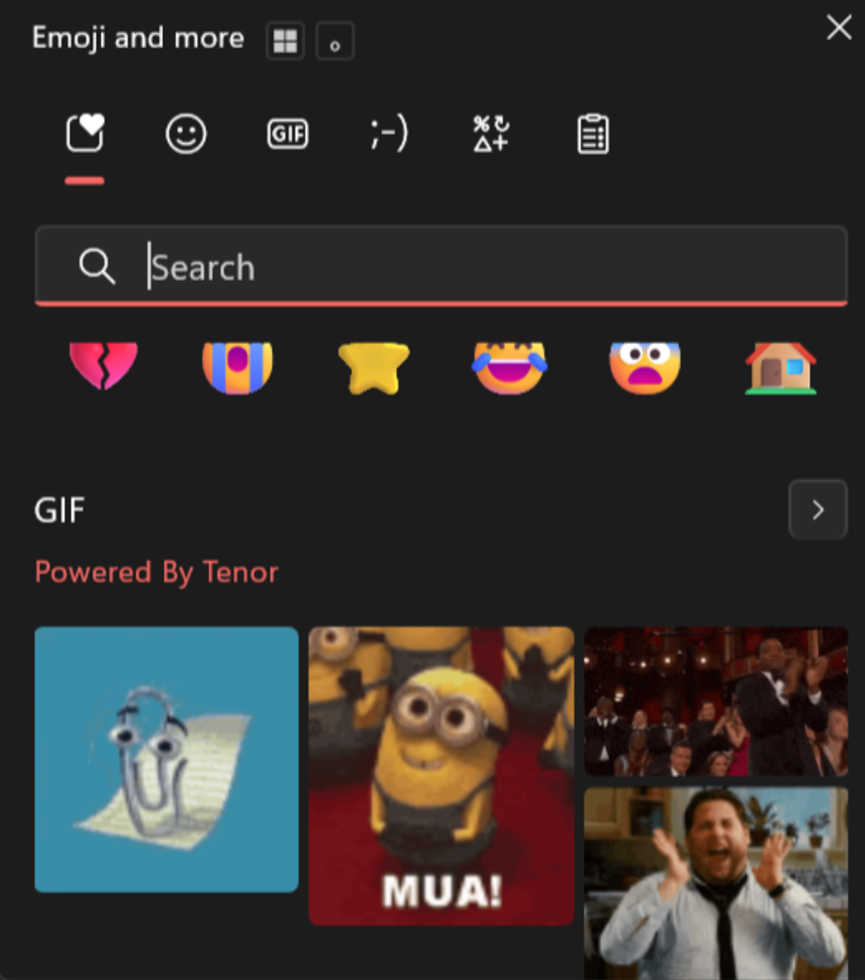
Task: Pick the applauding audience GIF
Action: pos(715,701)
